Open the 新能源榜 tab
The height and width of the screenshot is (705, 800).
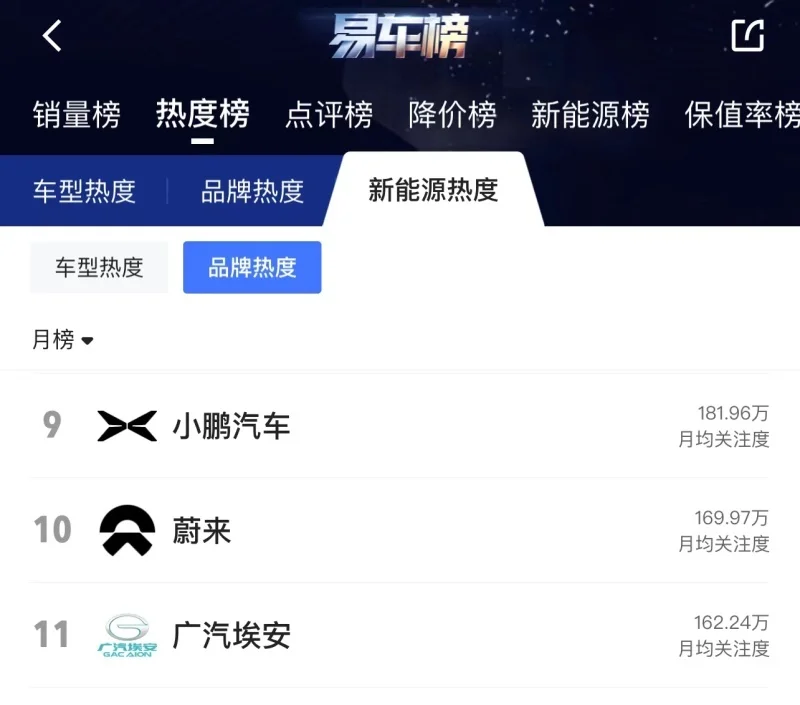[590, 115]
